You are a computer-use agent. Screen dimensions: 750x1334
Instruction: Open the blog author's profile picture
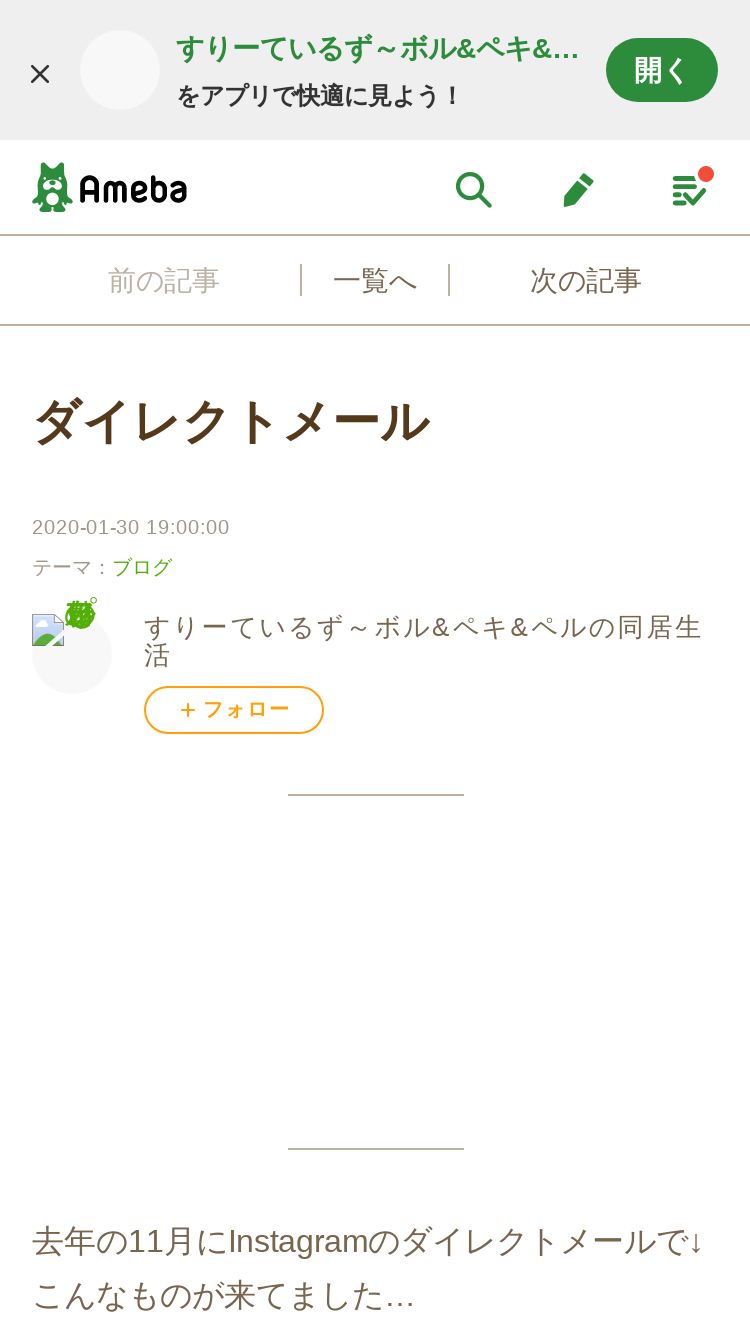pos(72,654)
